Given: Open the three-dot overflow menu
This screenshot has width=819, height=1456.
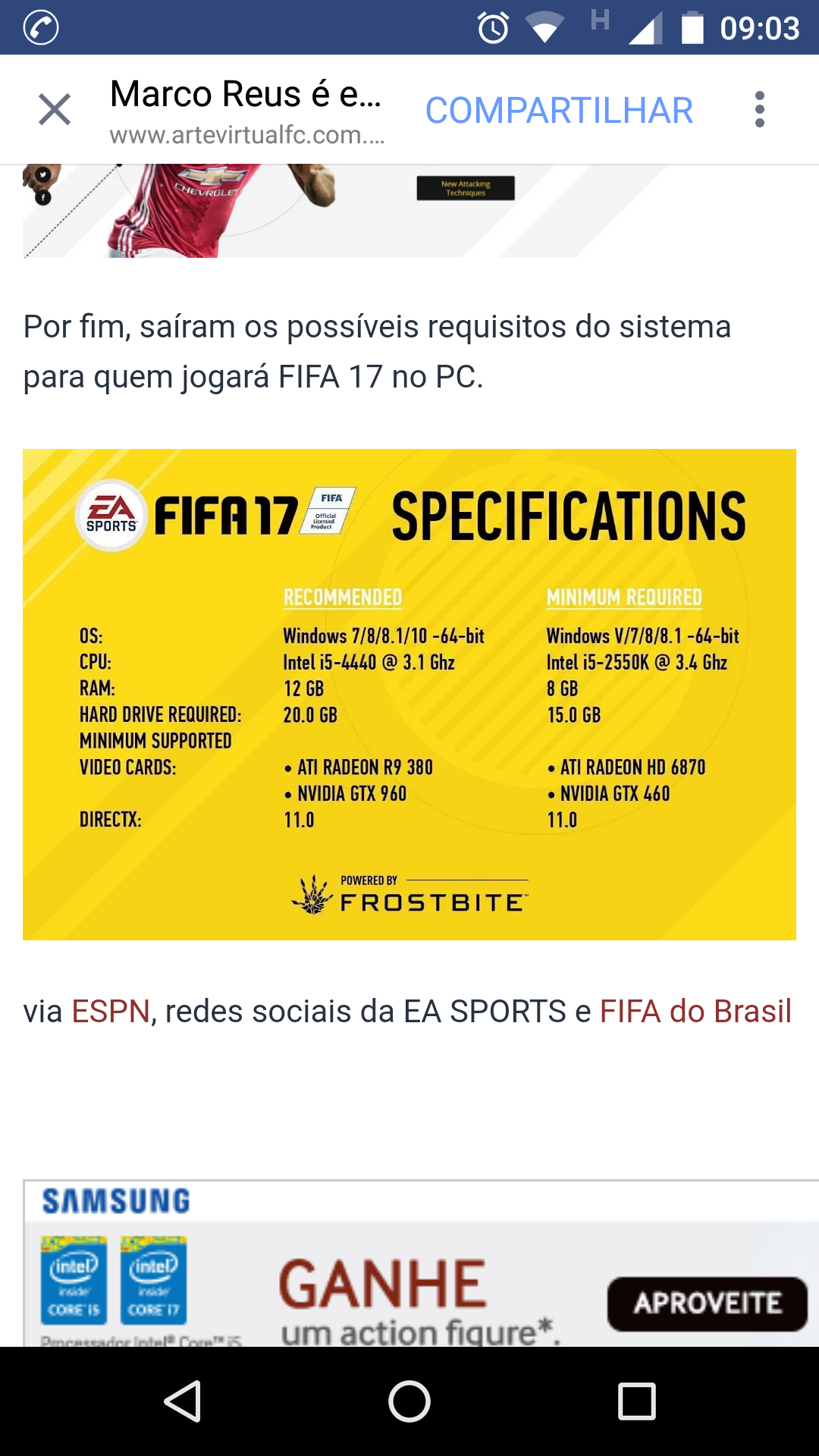Looking at the screenshot, I should tap(759, 110).
